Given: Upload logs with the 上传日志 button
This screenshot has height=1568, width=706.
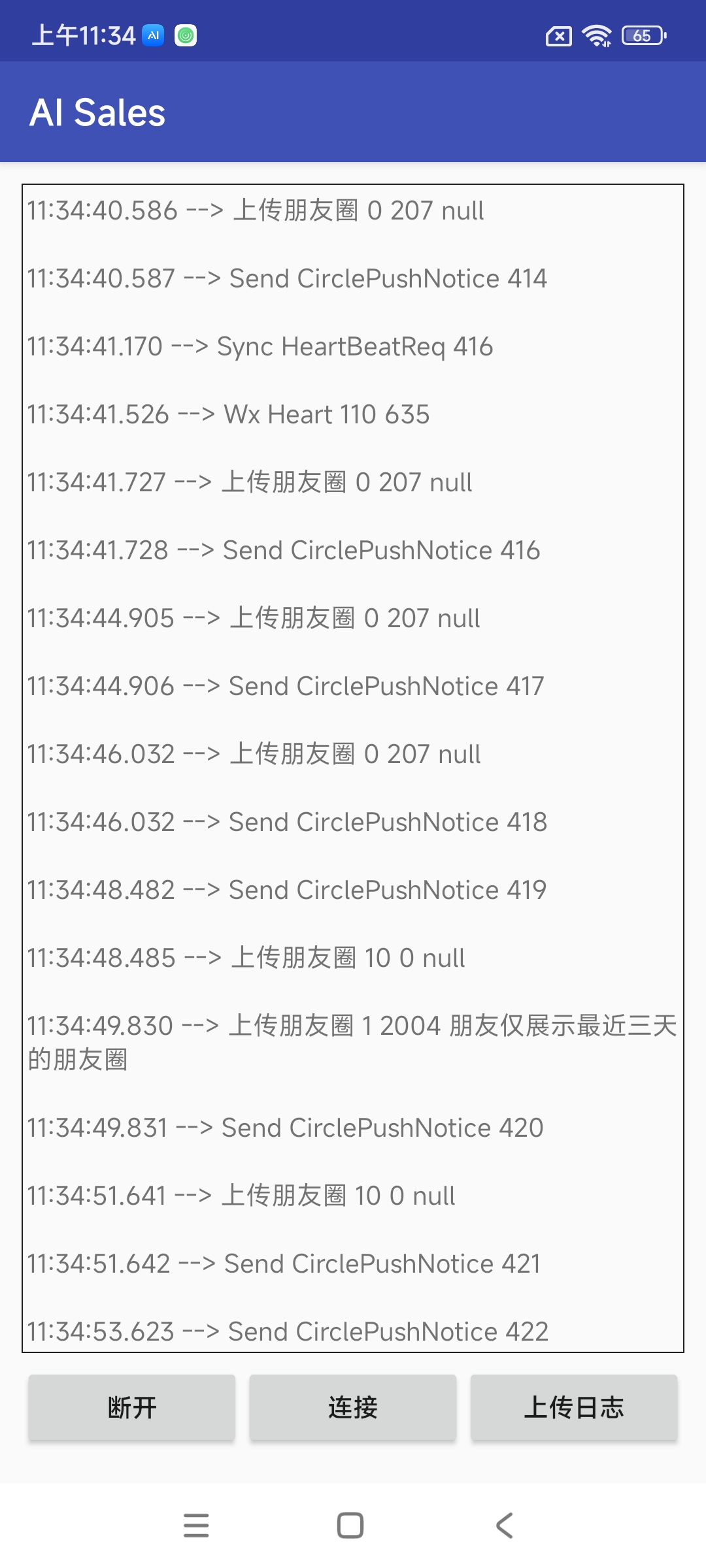Looking at the screenshot, I should pos(574,1407).
